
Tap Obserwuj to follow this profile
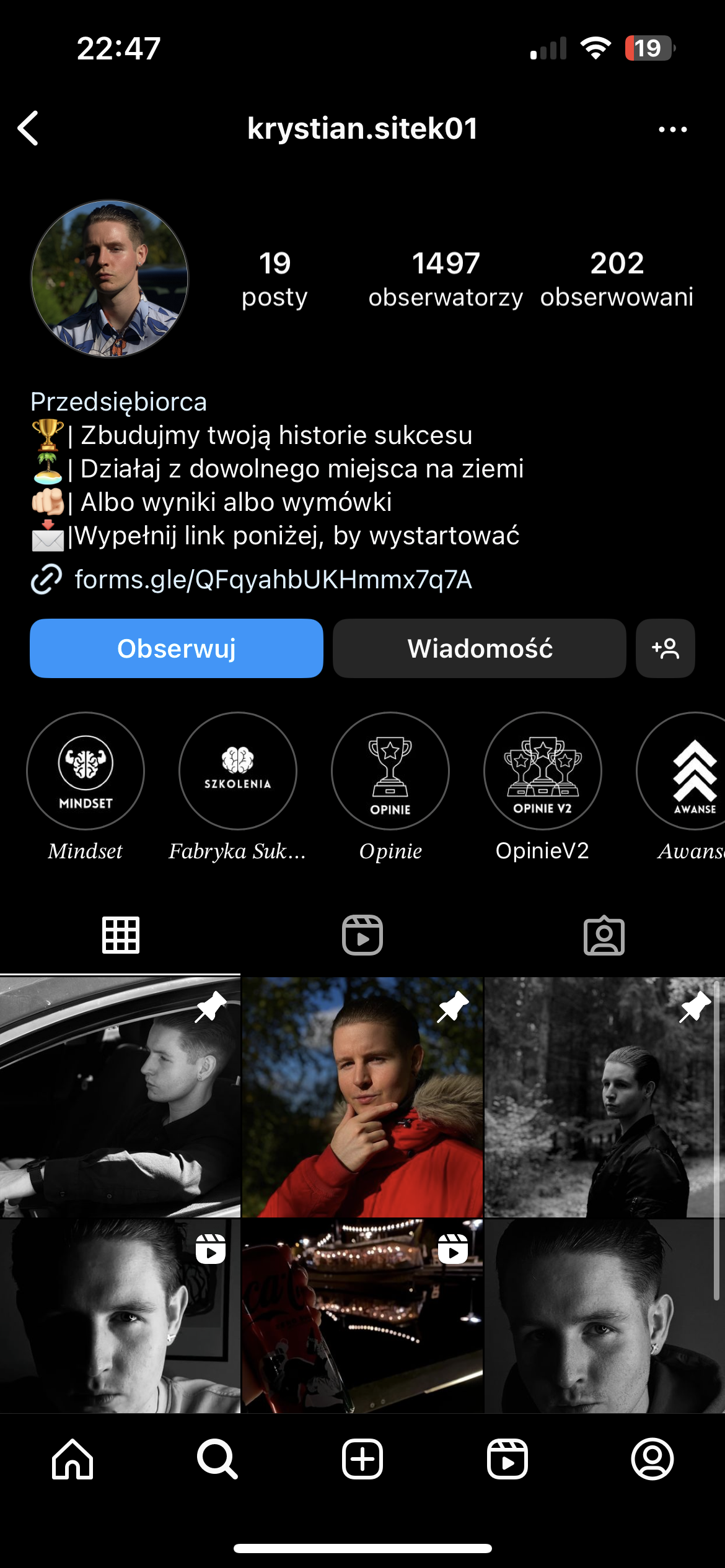(x=177, y=648)
